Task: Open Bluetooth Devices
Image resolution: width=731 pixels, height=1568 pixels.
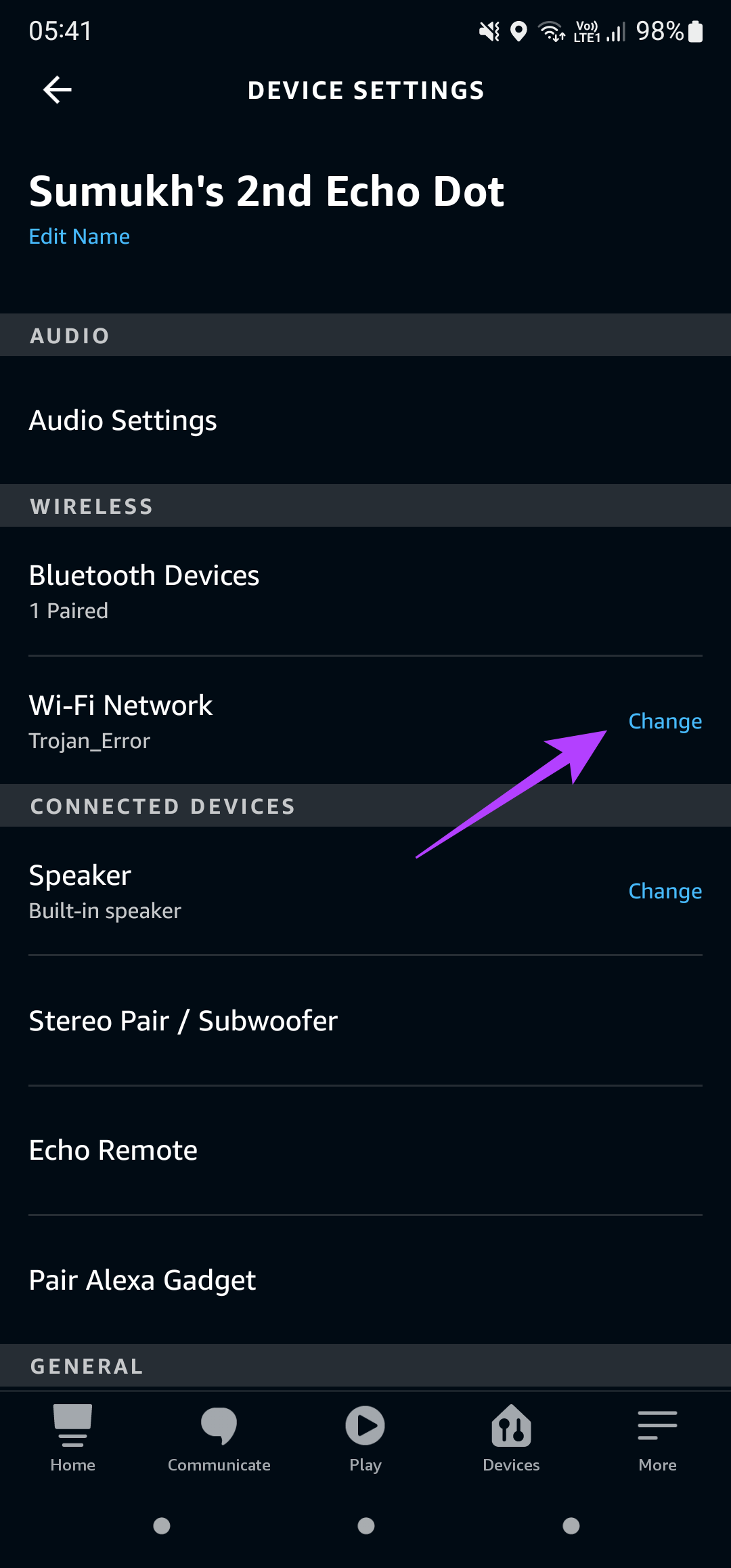Action: (x=365, y=591)
